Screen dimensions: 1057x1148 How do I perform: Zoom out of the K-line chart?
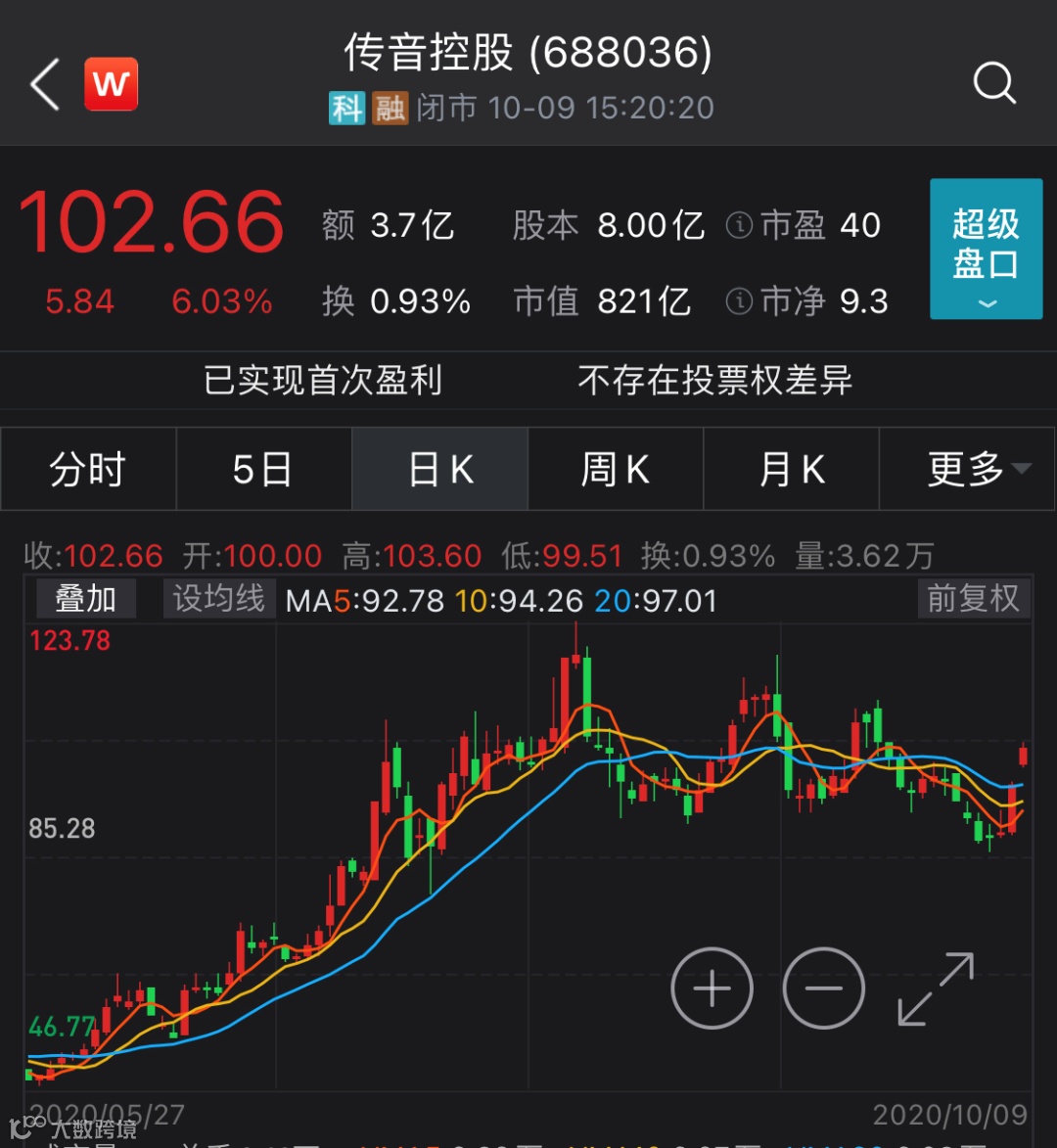pos(824,988)
